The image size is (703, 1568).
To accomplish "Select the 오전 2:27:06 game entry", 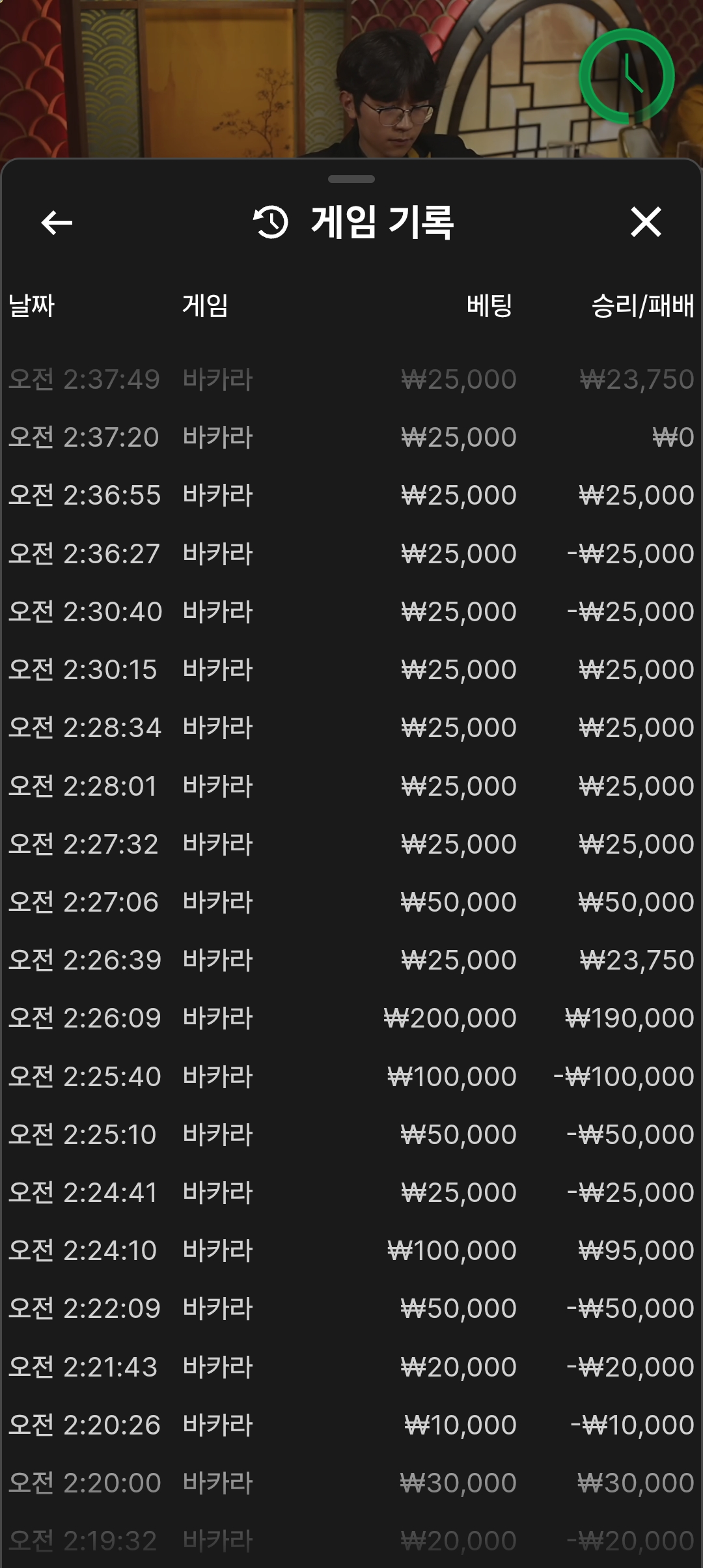I will 351,902.
